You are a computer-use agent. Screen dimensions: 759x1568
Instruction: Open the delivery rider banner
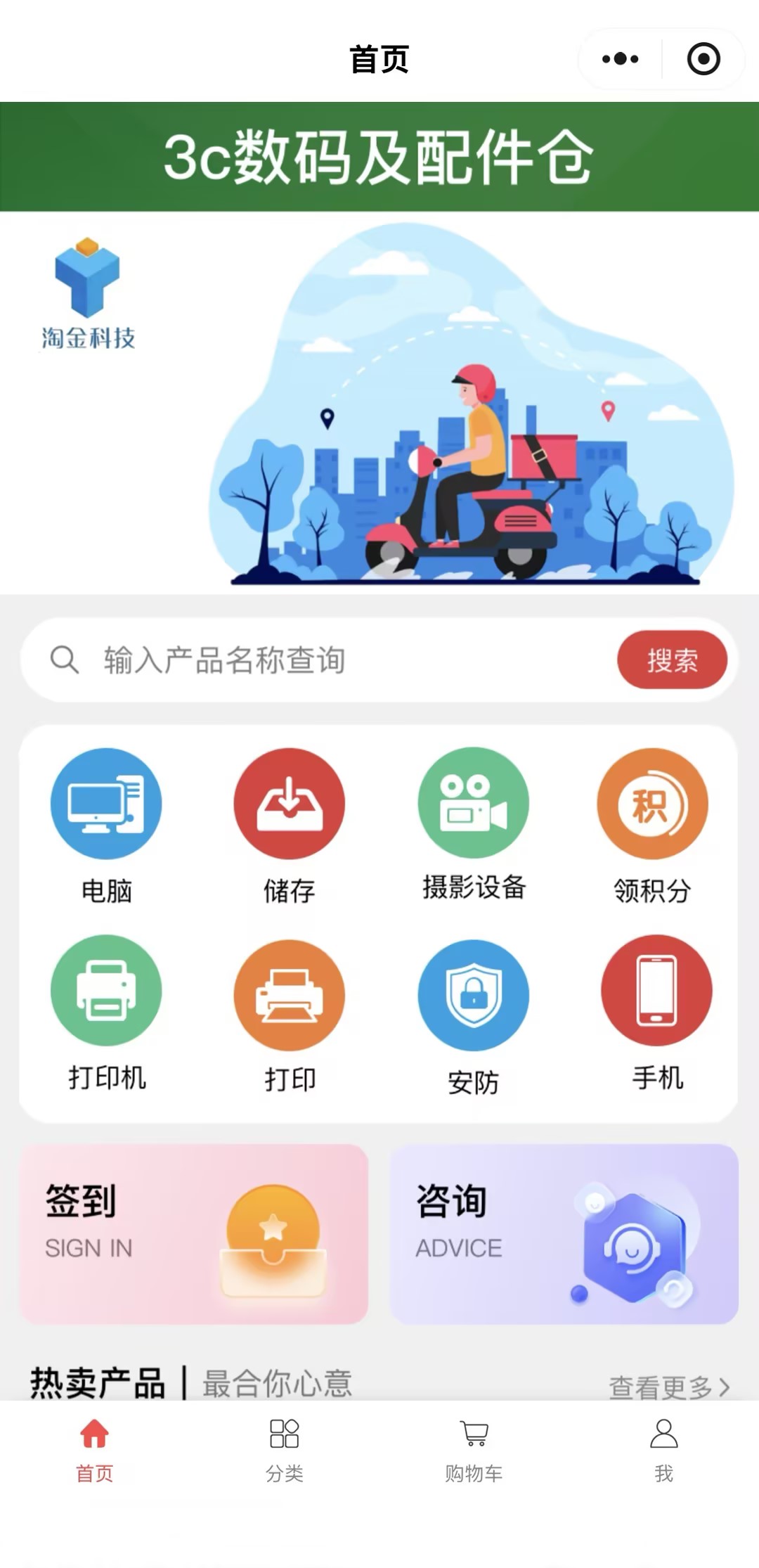pos(379,402)
